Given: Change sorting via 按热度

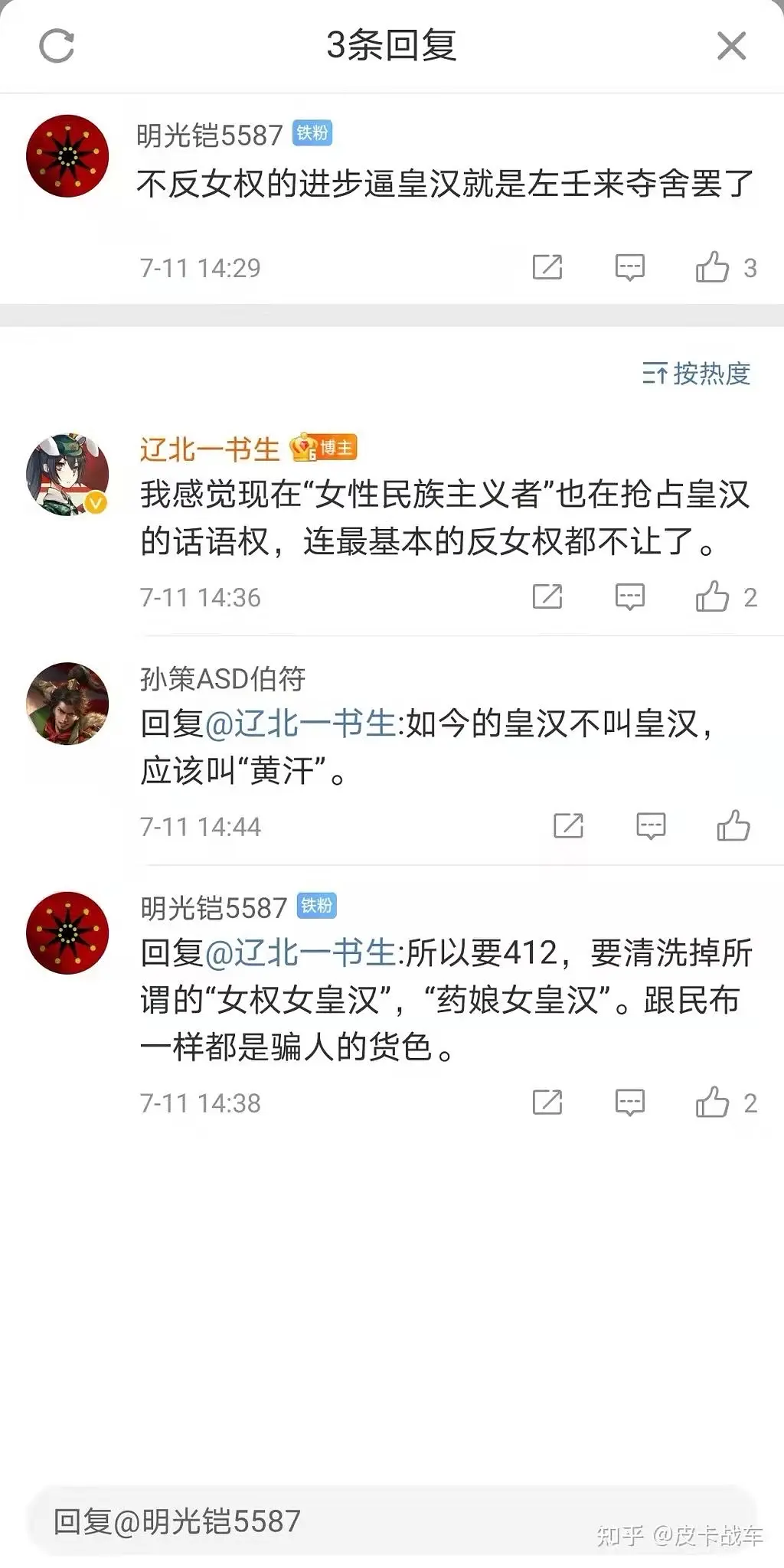Looking at the screenshot, I should pos(696,374).
